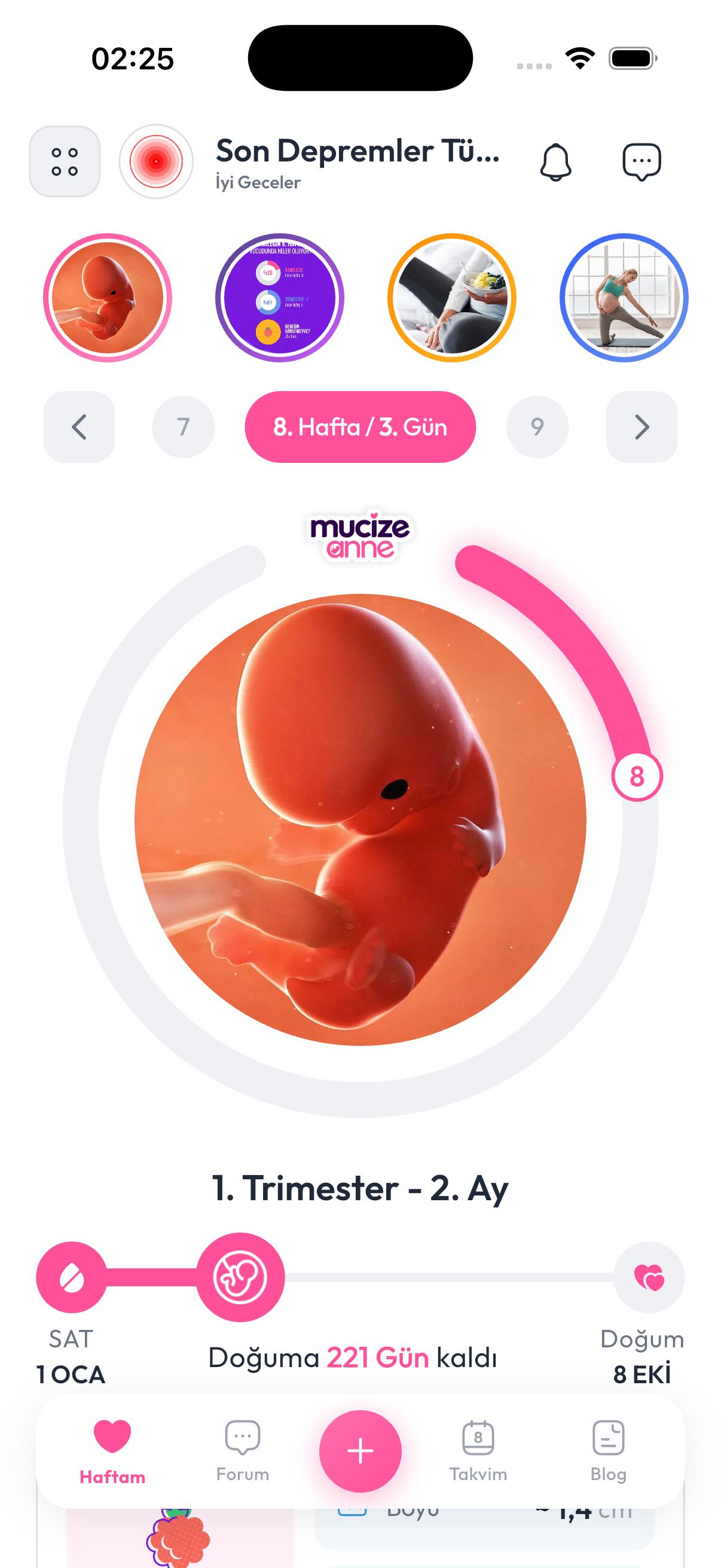Open the four-dot grid menu

[65, 161]
